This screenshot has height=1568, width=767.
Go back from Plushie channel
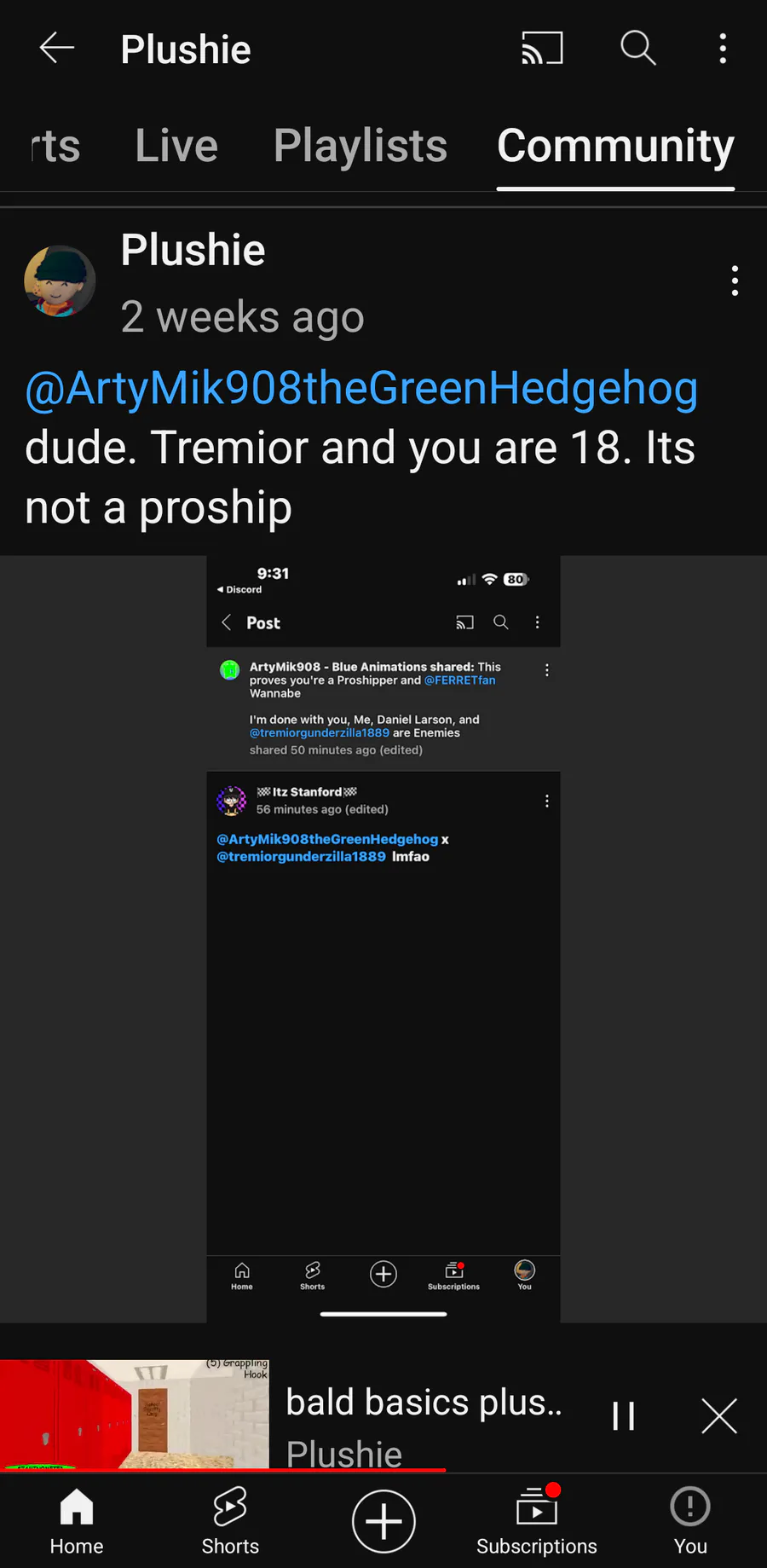pos(57,49)
